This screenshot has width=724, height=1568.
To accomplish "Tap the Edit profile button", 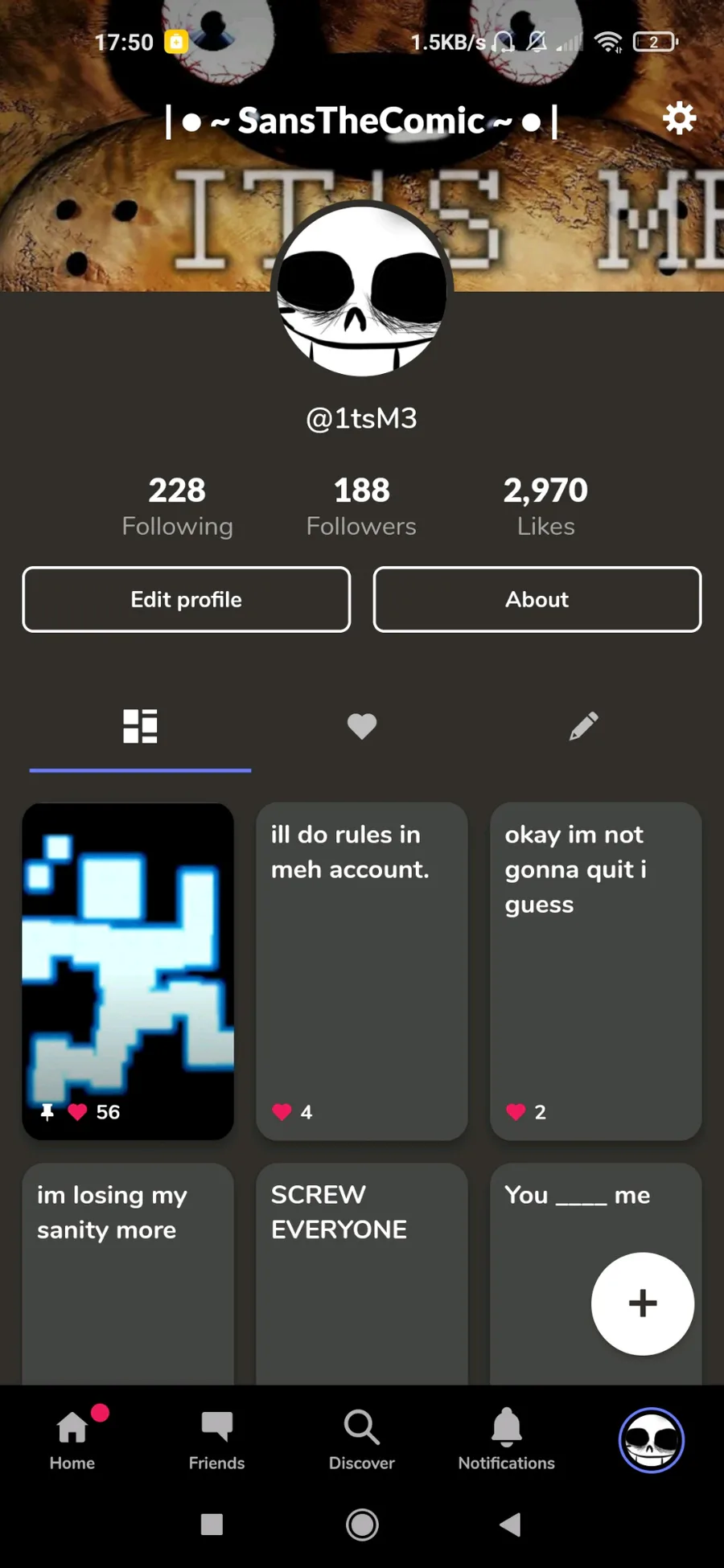I will 187,600.
